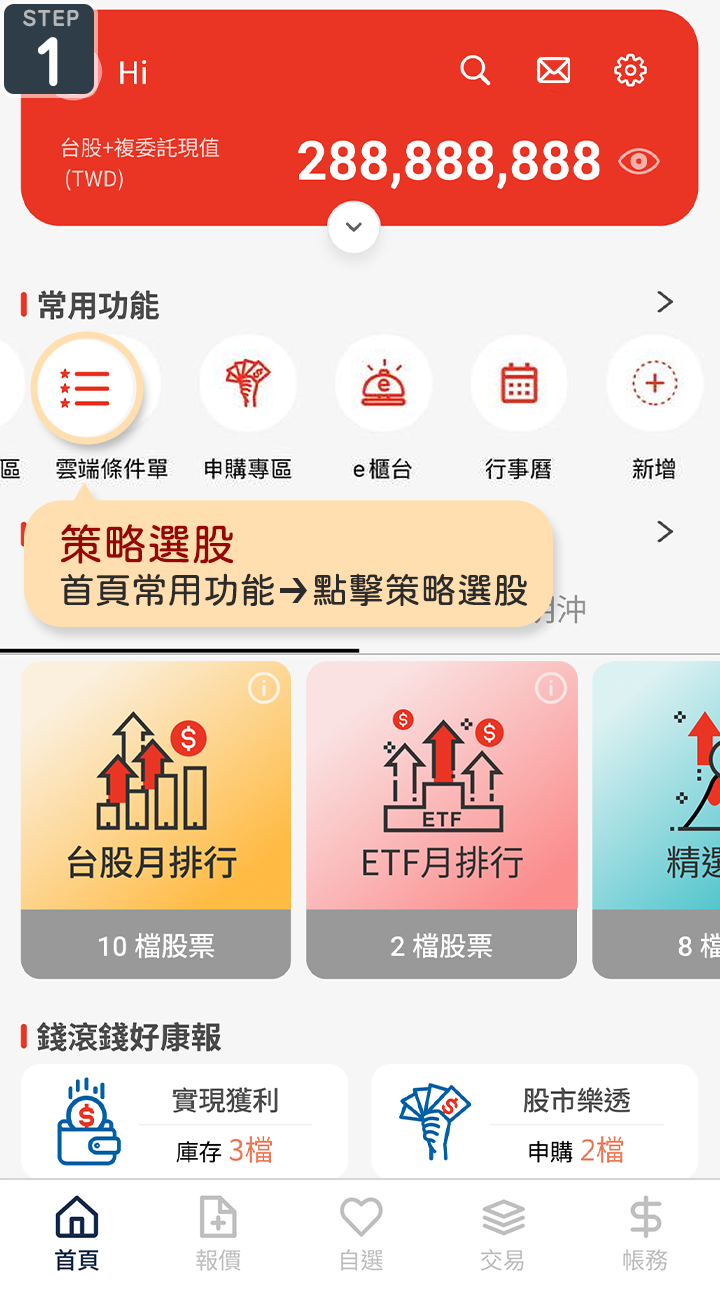Open more 常用功能 via chevron
Viewport: 720px width, 1300px height.
click(x=665, y=302)
